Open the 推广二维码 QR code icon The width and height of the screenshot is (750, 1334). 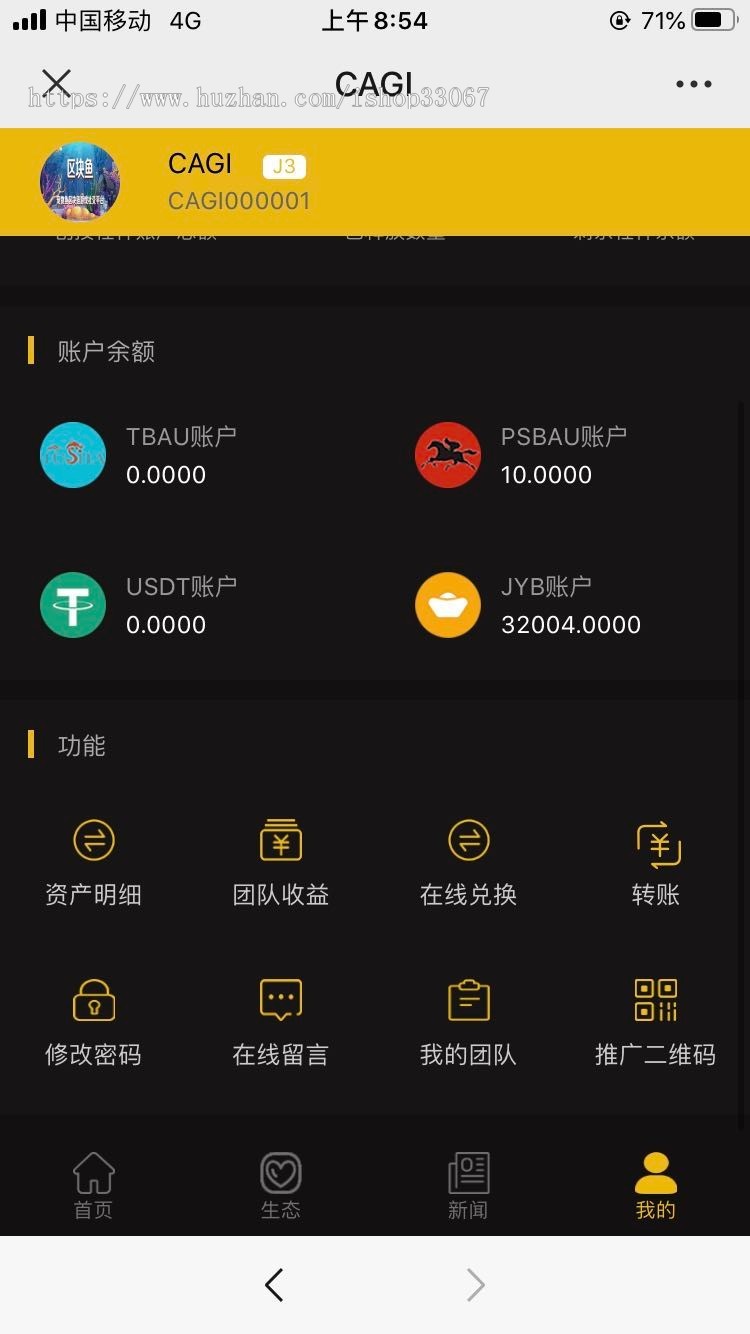tap(655, 1000)
